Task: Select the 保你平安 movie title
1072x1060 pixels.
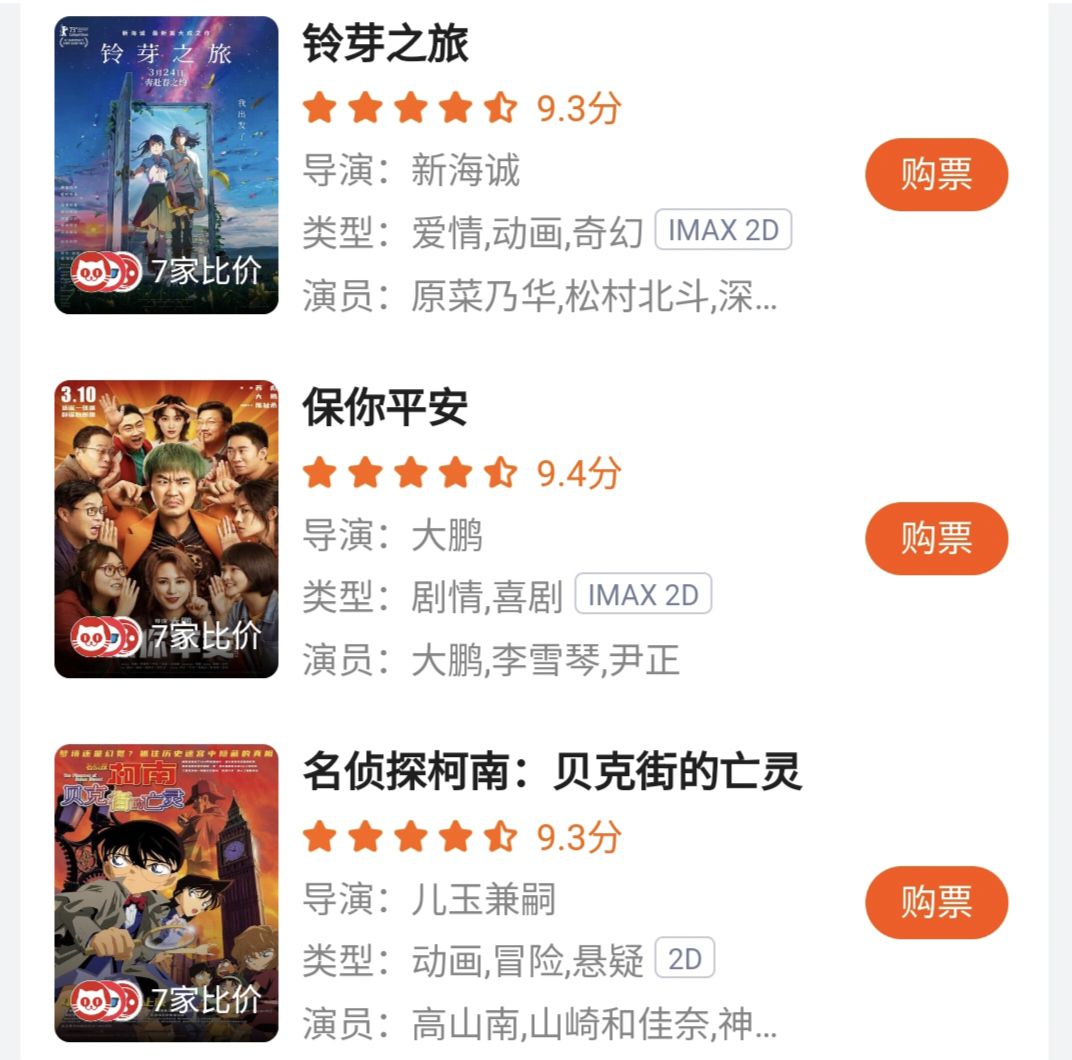Action: click(385, 408)
